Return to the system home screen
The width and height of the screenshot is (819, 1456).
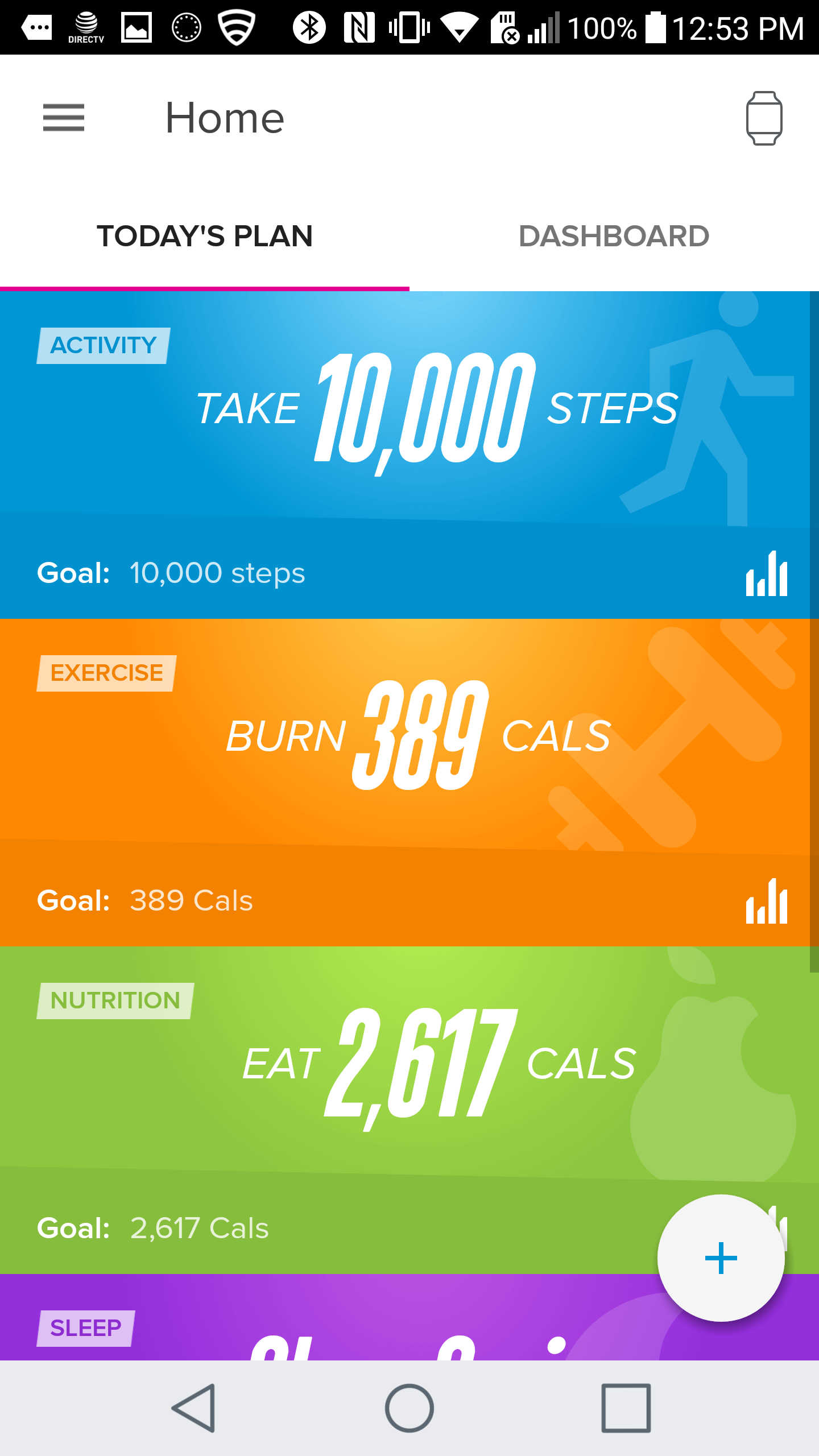click(409, 1408)
